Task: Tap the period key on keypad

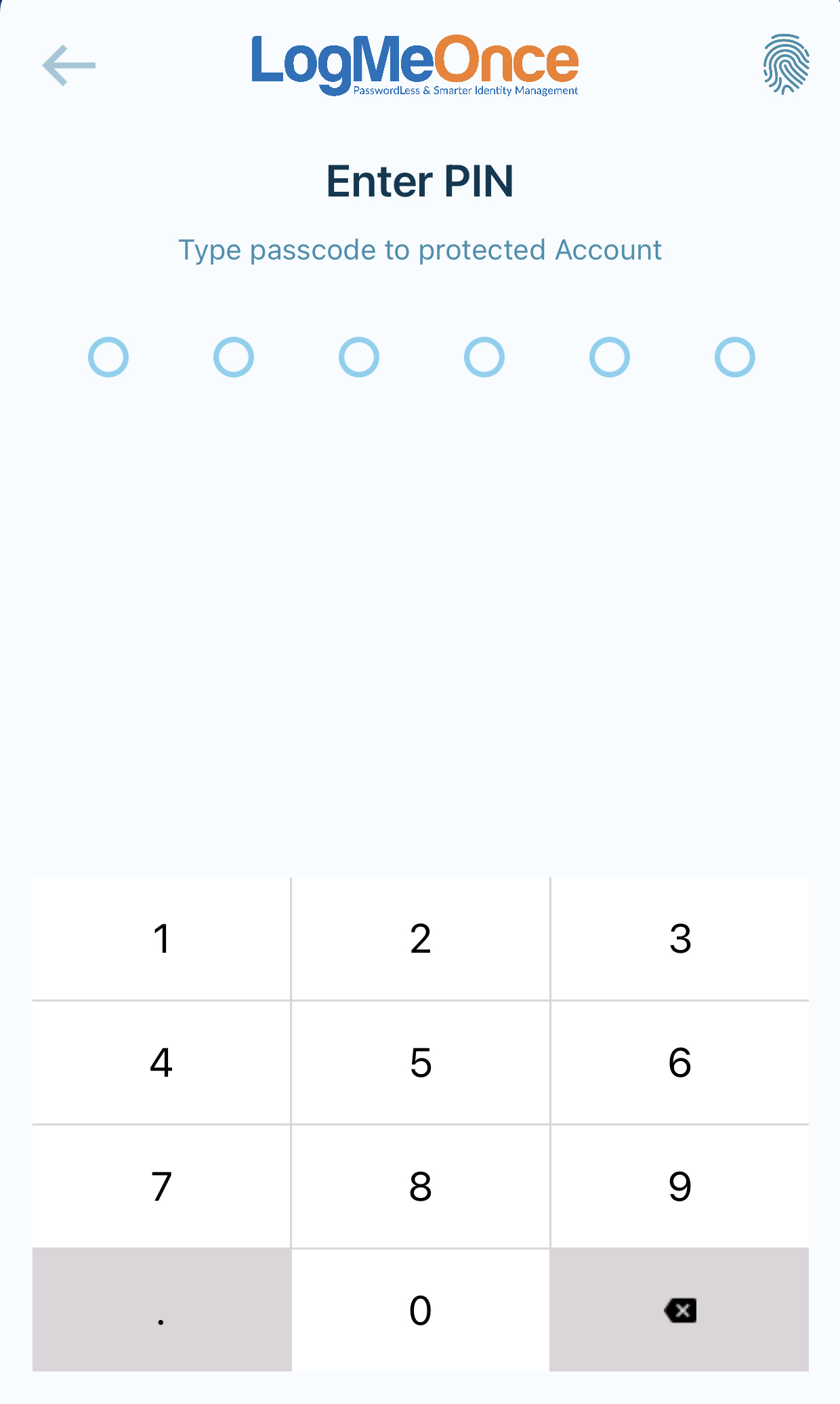Action: click(161, 1310)
